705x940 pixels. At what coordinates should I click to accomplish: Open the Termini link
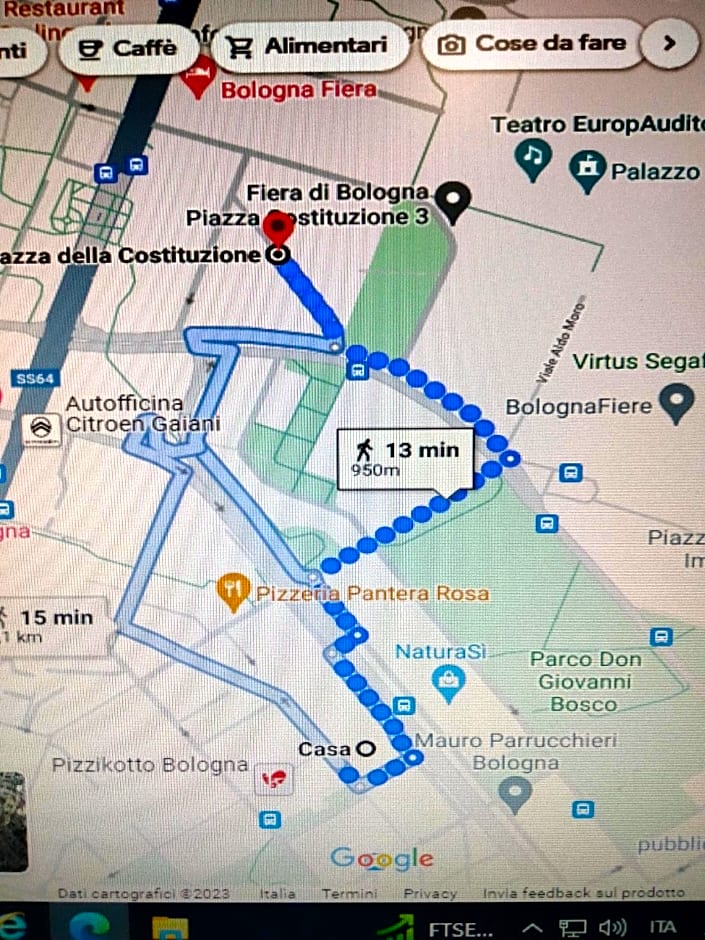click(x=349, y=893)
